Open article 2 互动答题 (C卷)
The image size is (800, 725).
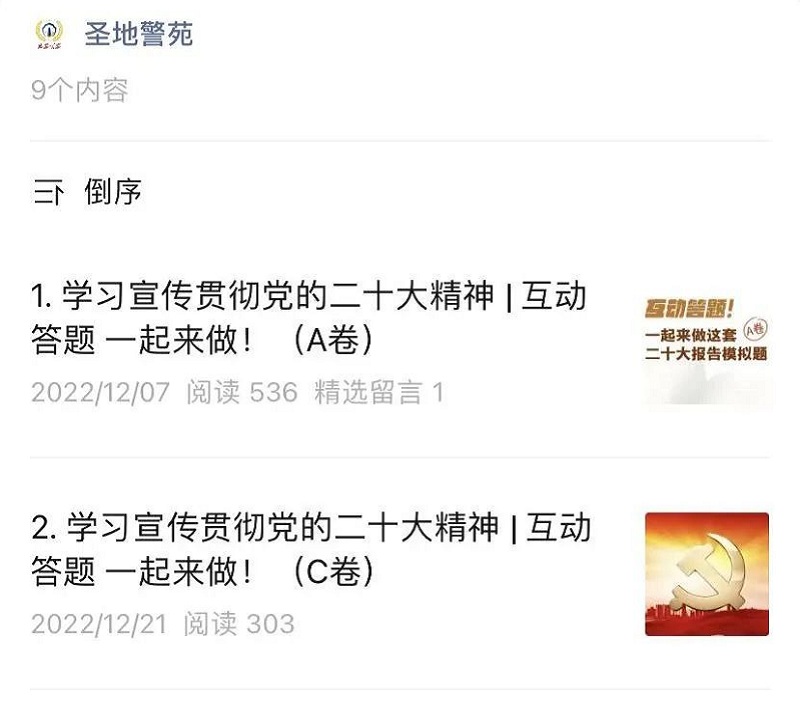(x=310, y=548)
